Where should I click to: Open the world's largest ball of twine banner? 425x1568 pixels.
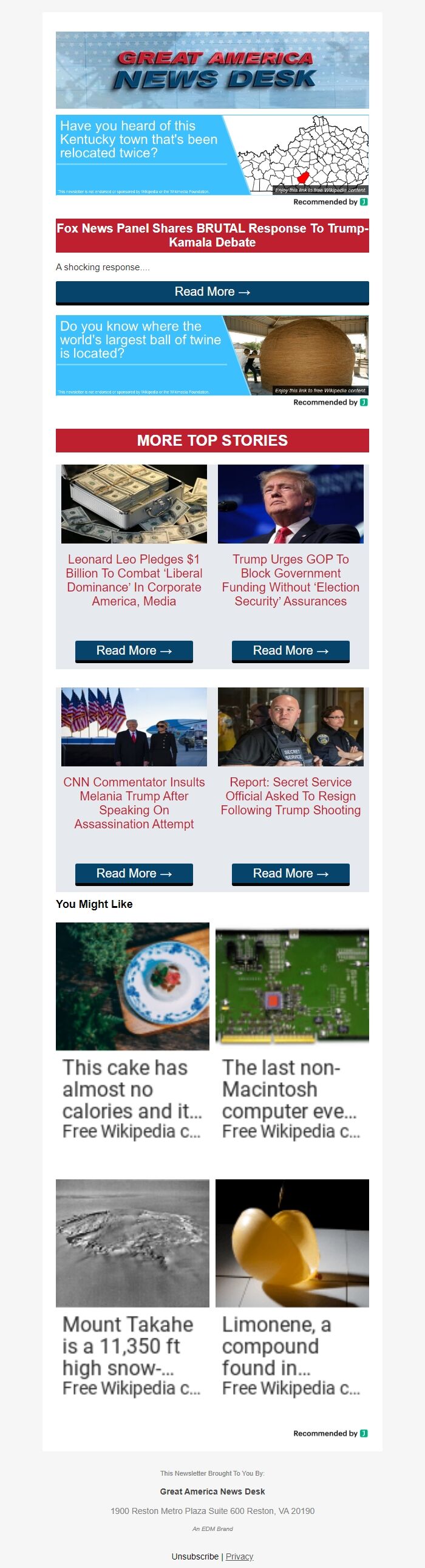click(212, 355)
